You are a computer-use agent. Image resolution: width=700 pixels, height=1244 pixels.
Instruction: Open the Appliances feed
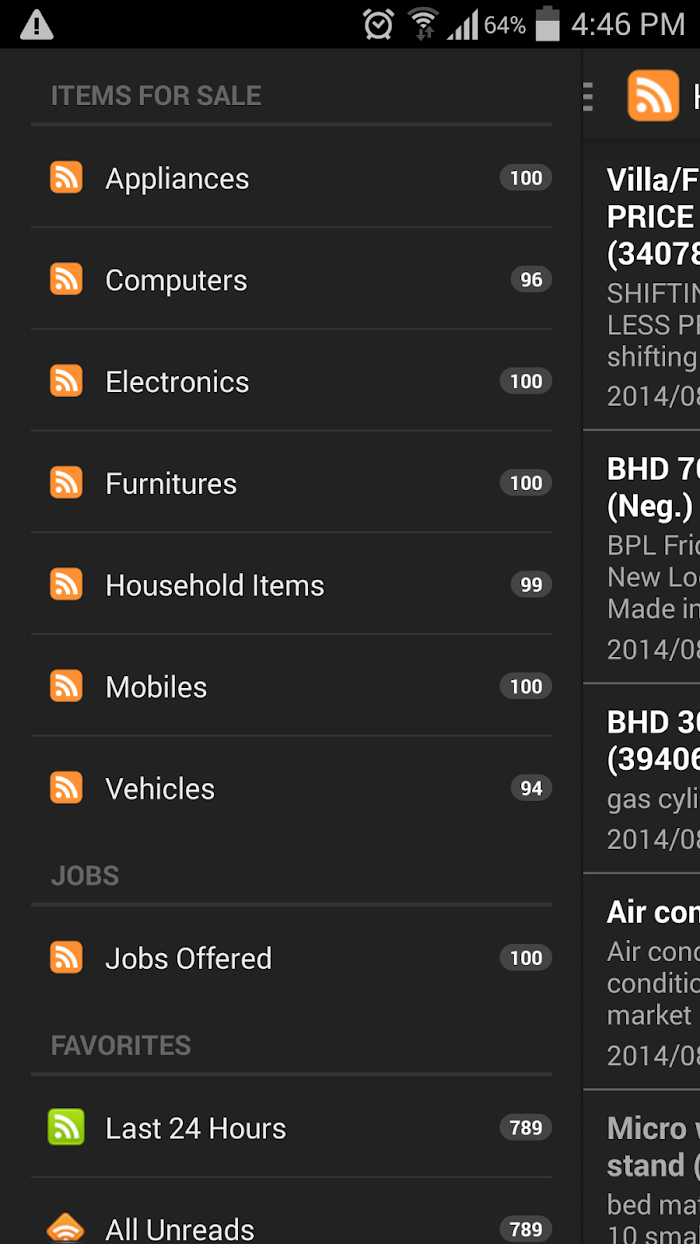pos(291,178)
